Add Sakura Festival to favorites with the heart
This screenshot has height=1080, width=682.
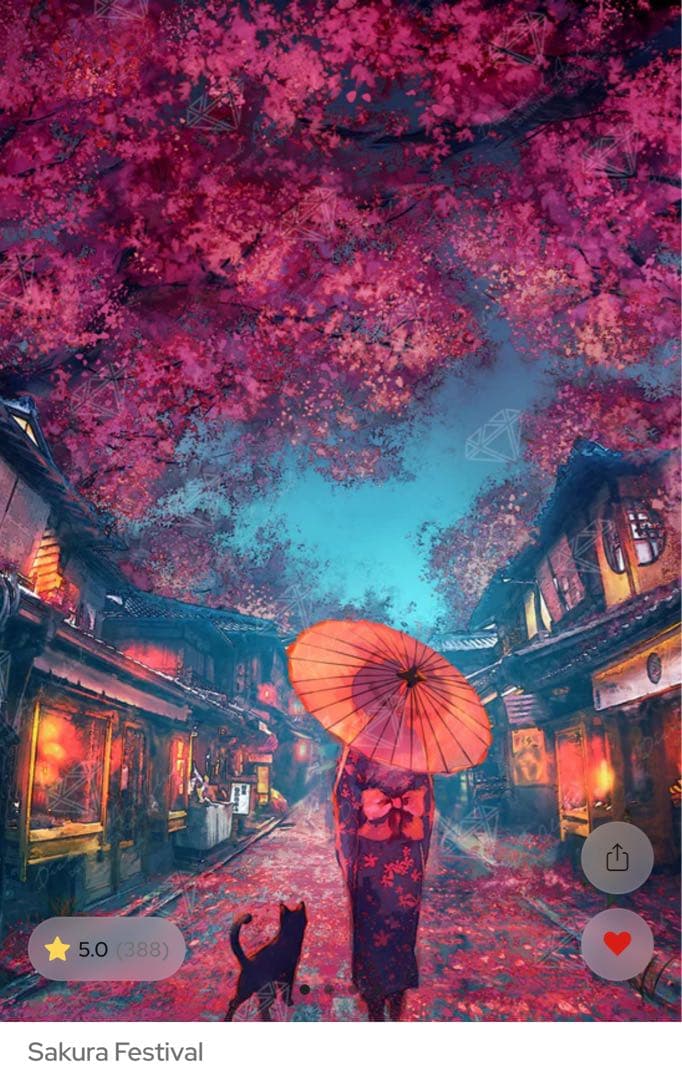tap(617, 944)
